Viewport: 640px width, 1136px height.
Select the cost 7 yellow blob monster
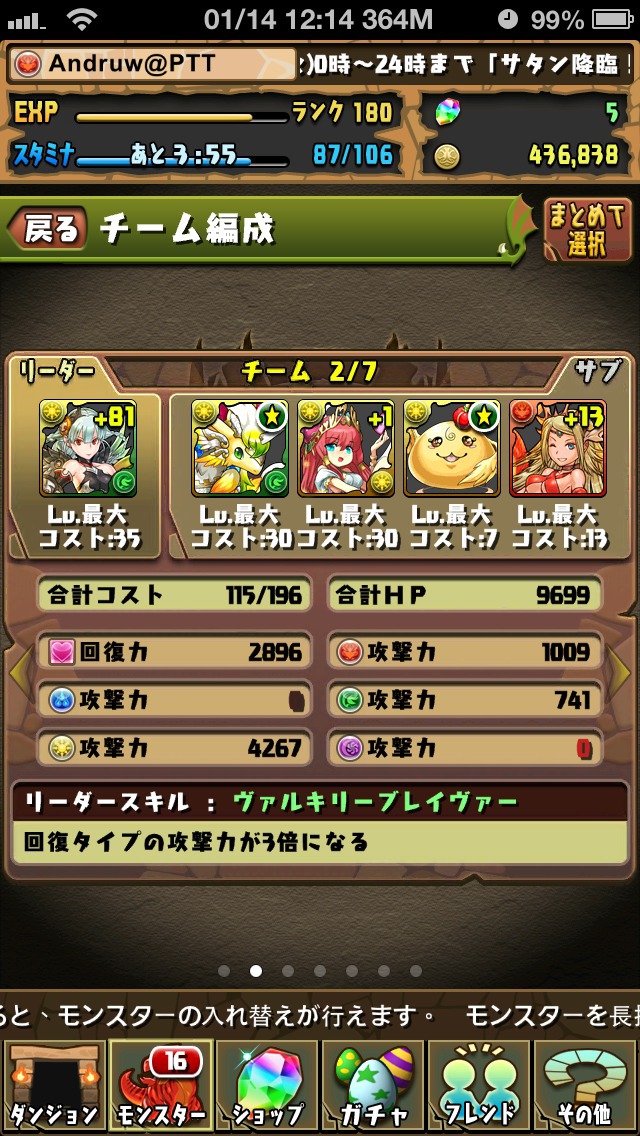click(x=451, y=449)
